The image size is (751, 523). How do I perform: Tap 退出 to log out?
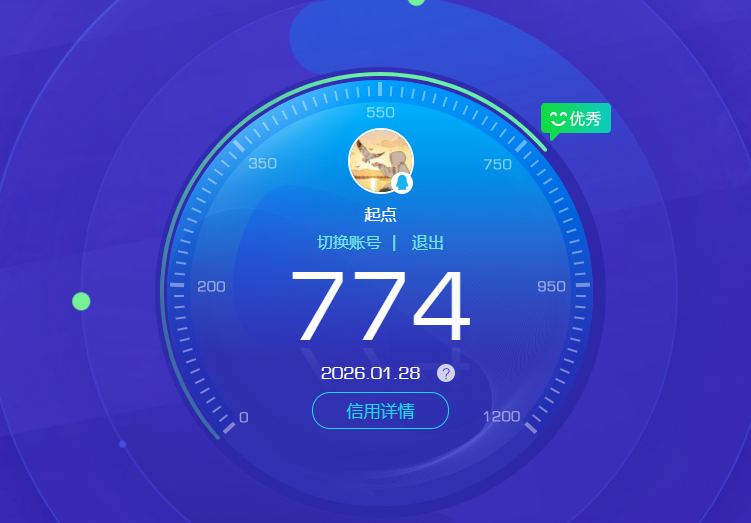coord(427,243)
